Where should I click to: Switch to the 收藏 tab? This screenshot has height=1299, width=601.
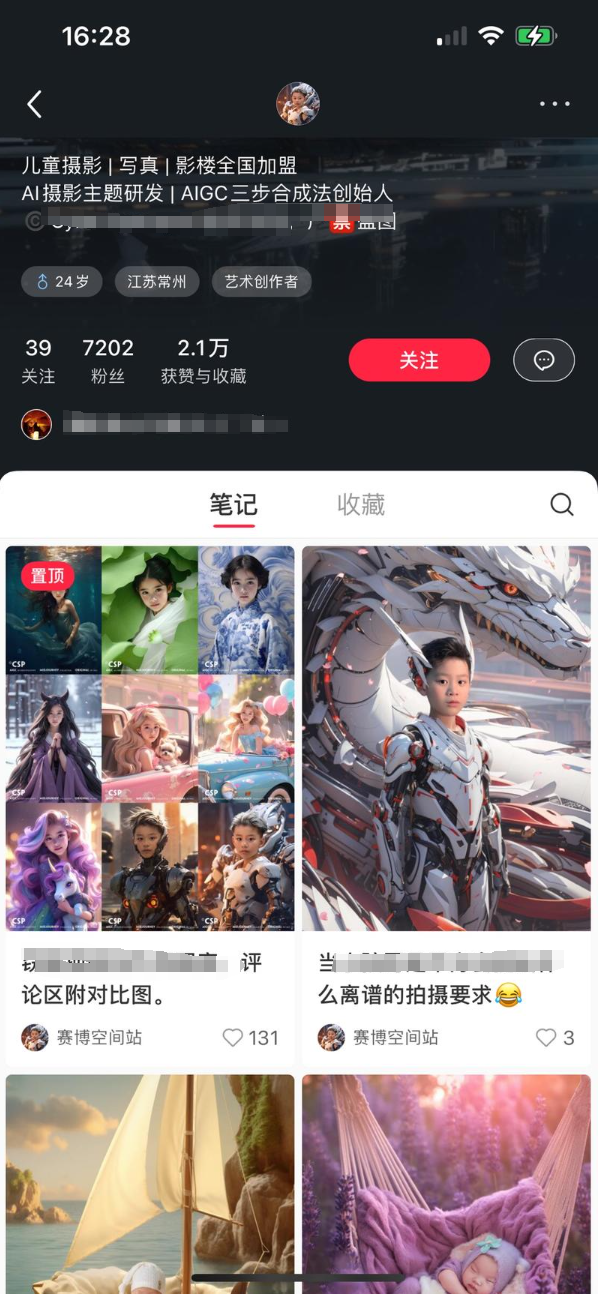coord(361,505)
